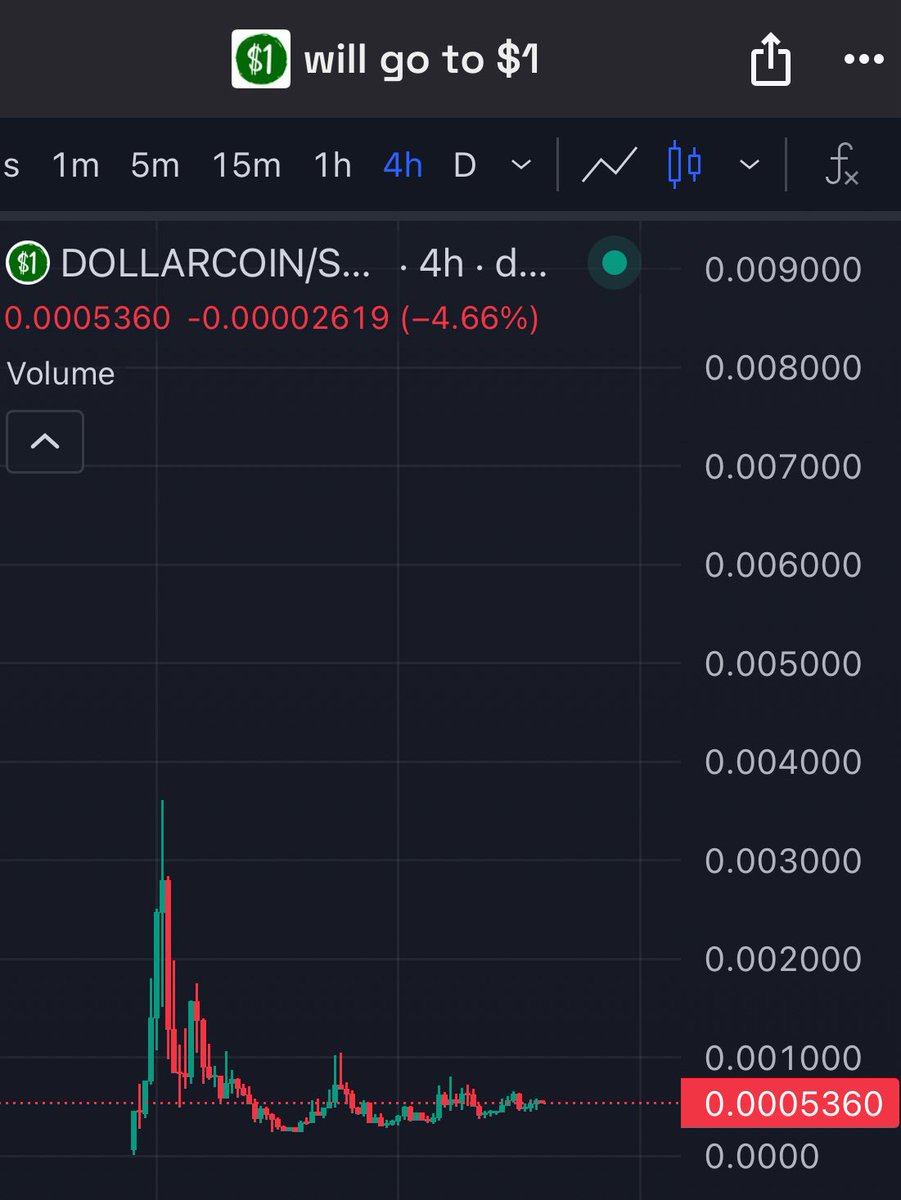This screenshot has width=901, height=1200.
Task: Collapse the legend with the caret button
Action: click(45, 441)
